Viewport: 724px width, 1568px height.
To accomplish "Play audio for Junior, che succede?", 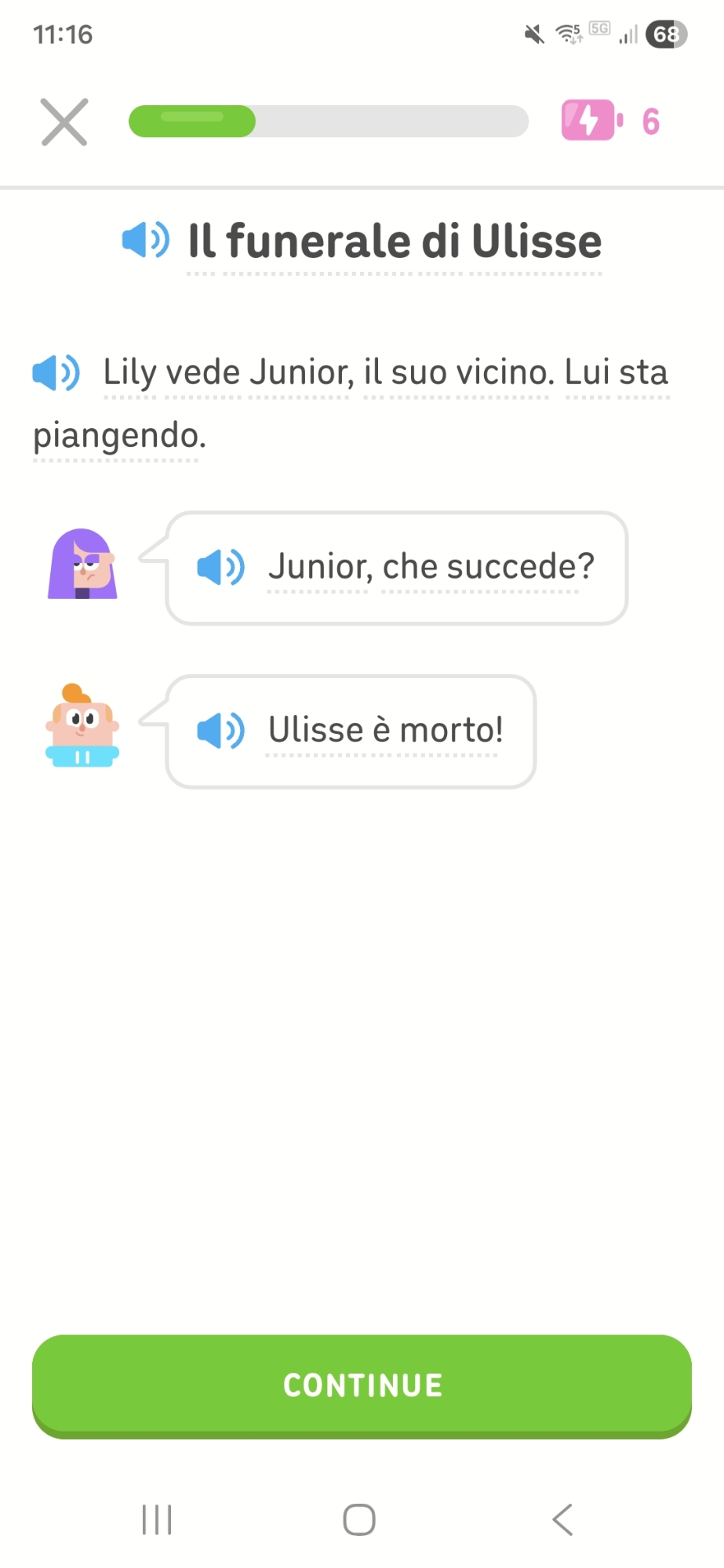I will (x=220, y=567).
